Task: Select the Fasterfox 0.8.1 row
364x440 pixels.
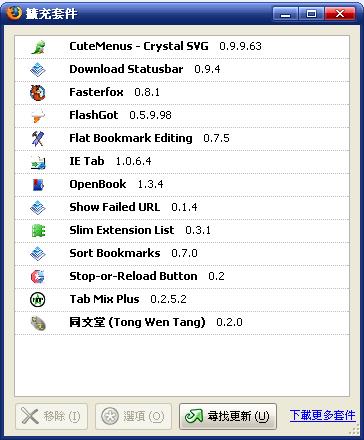Action: tap(182, 93)
